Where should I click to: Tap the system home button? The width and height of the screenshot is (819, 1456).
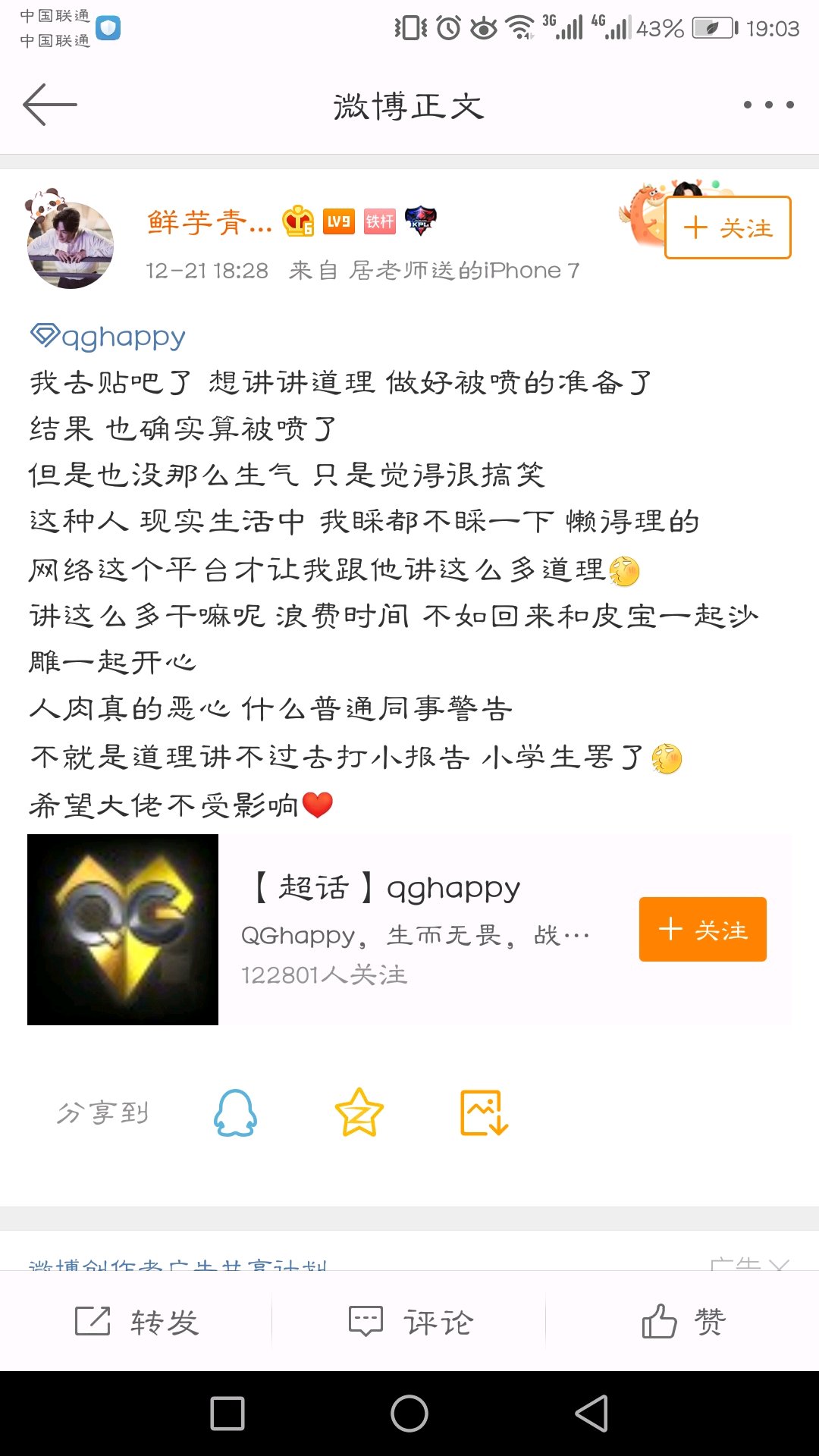[x=409, y=1414]
